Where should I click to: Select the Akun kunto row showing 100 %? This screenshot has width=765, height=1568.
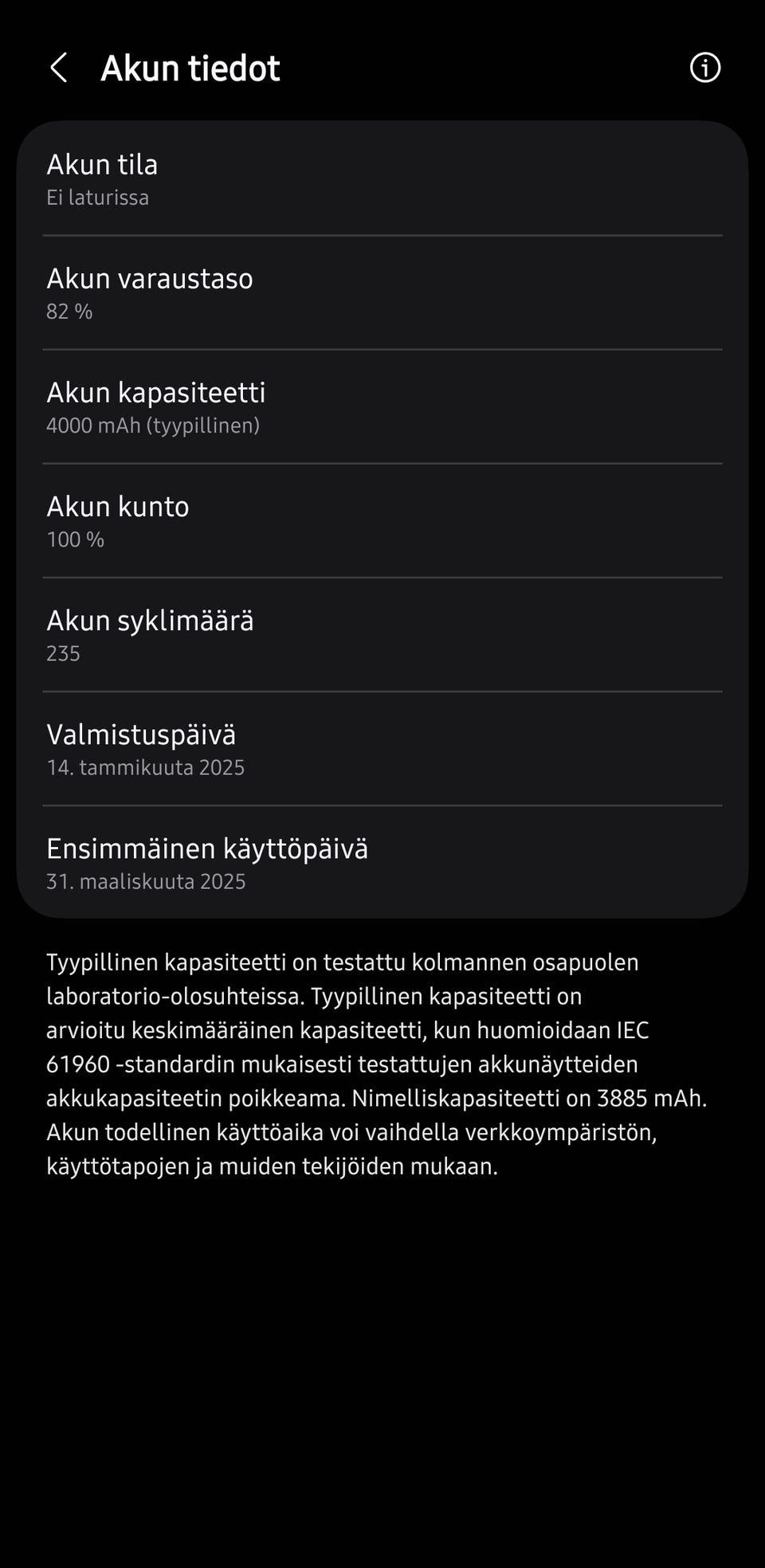[382, 520]
